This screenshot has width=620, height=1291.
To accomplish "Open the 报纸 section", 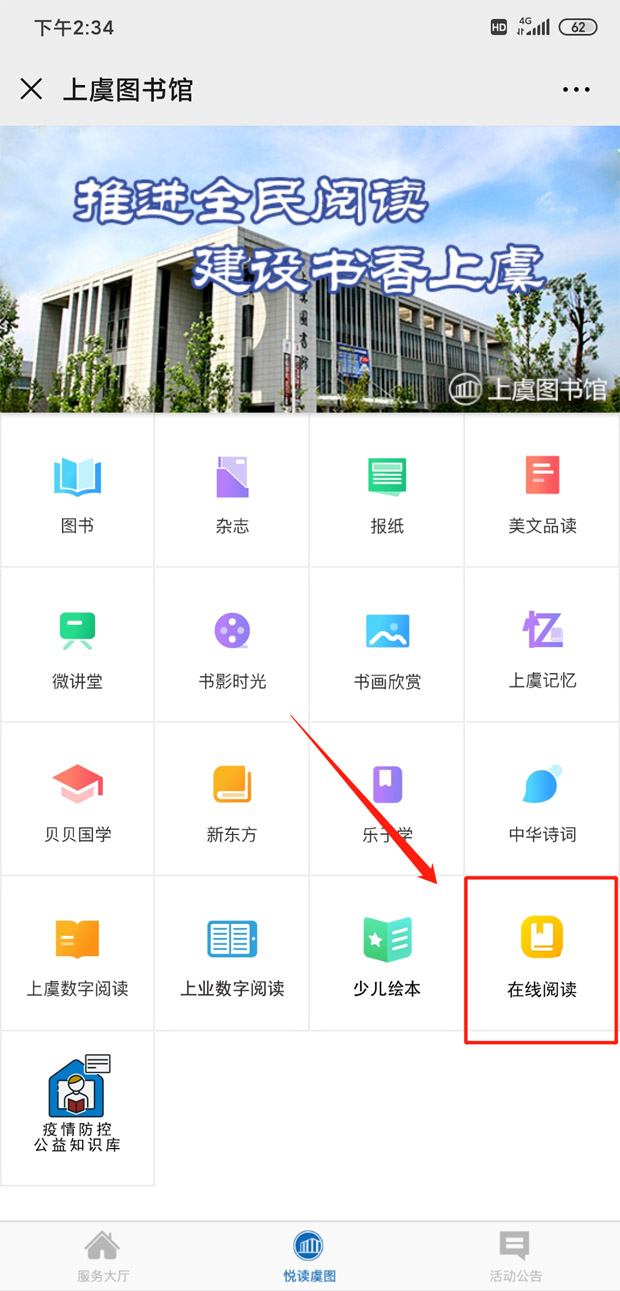I will (x=387, y=491).
